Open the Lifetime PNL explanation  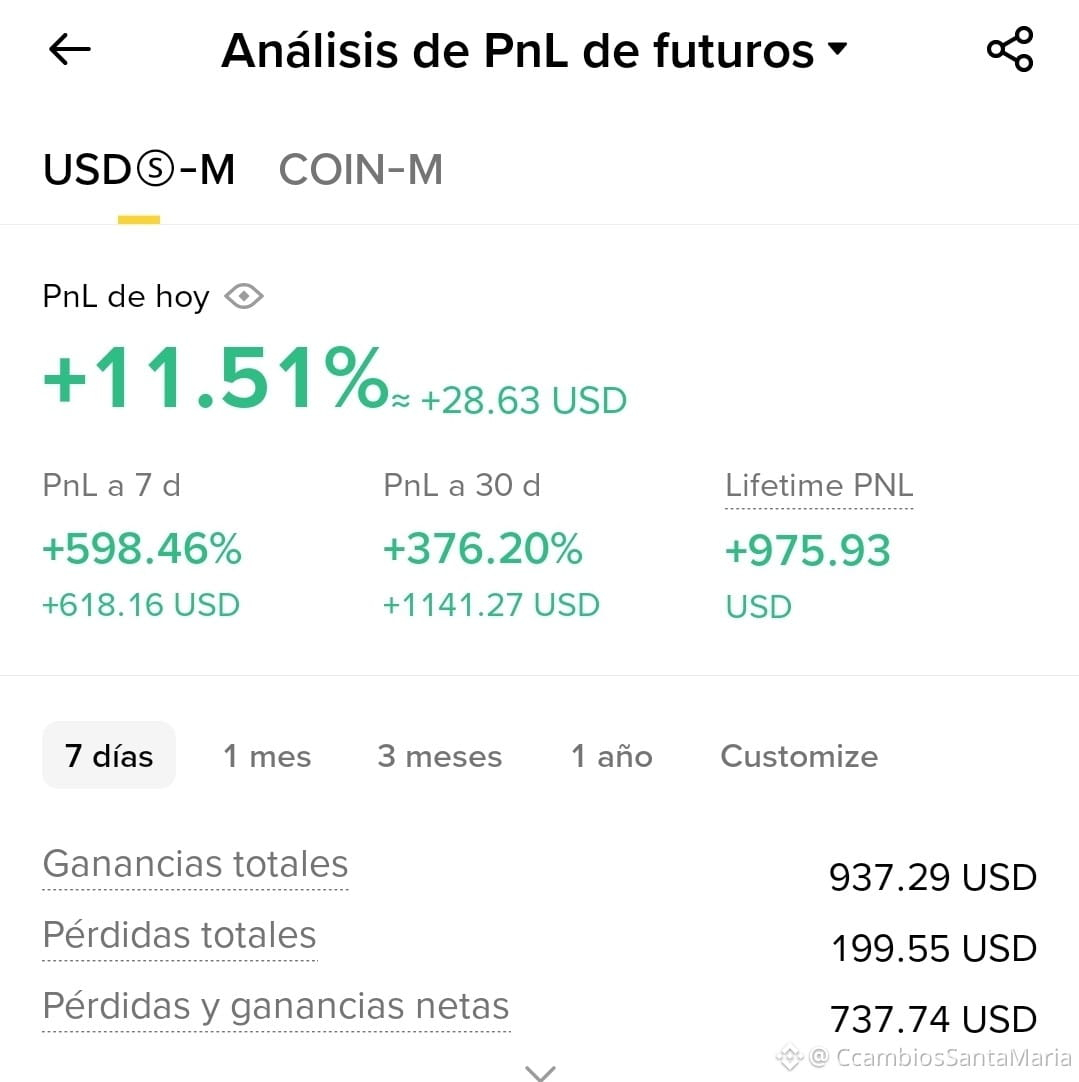pyautogui.click(x=819, y=486)
